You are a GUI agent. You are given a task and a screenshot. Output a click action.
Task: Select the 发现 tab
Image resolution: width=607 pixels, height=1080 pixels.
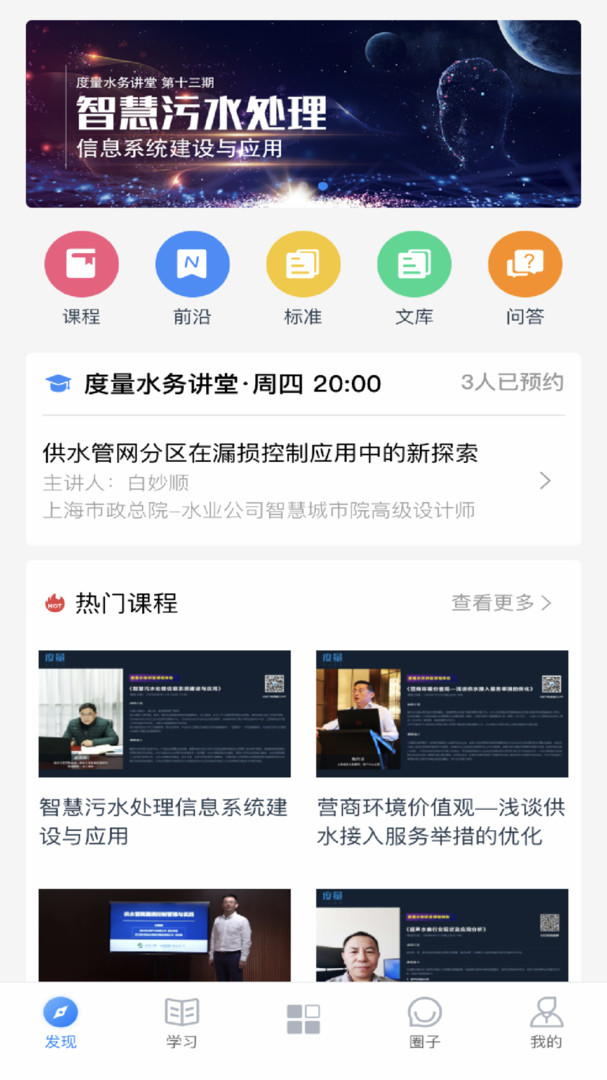60,1022
